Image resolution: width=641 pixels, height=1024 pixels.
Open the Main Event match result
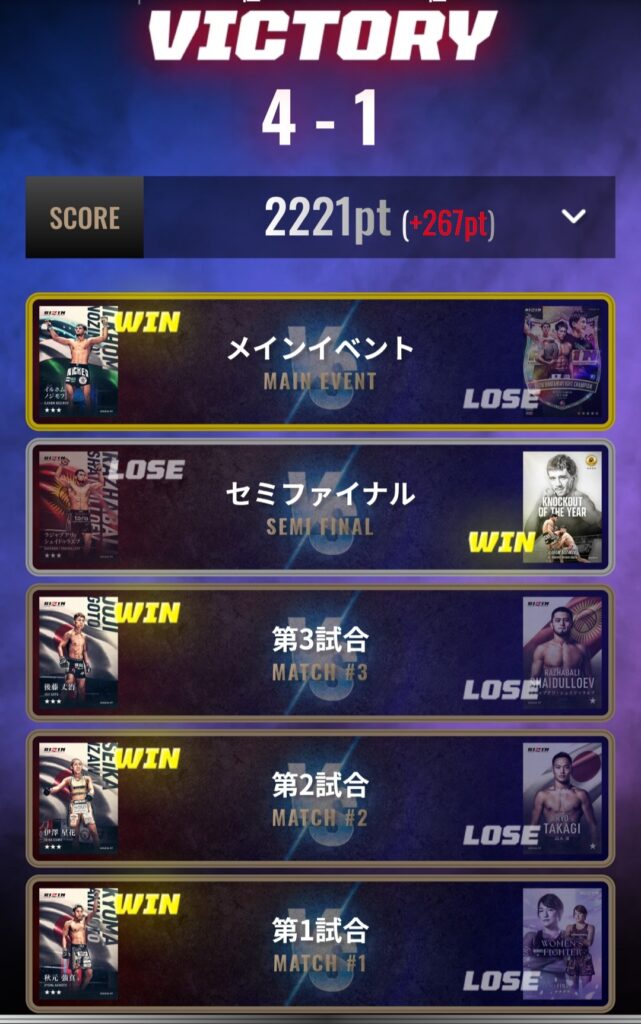pos(320,361)
